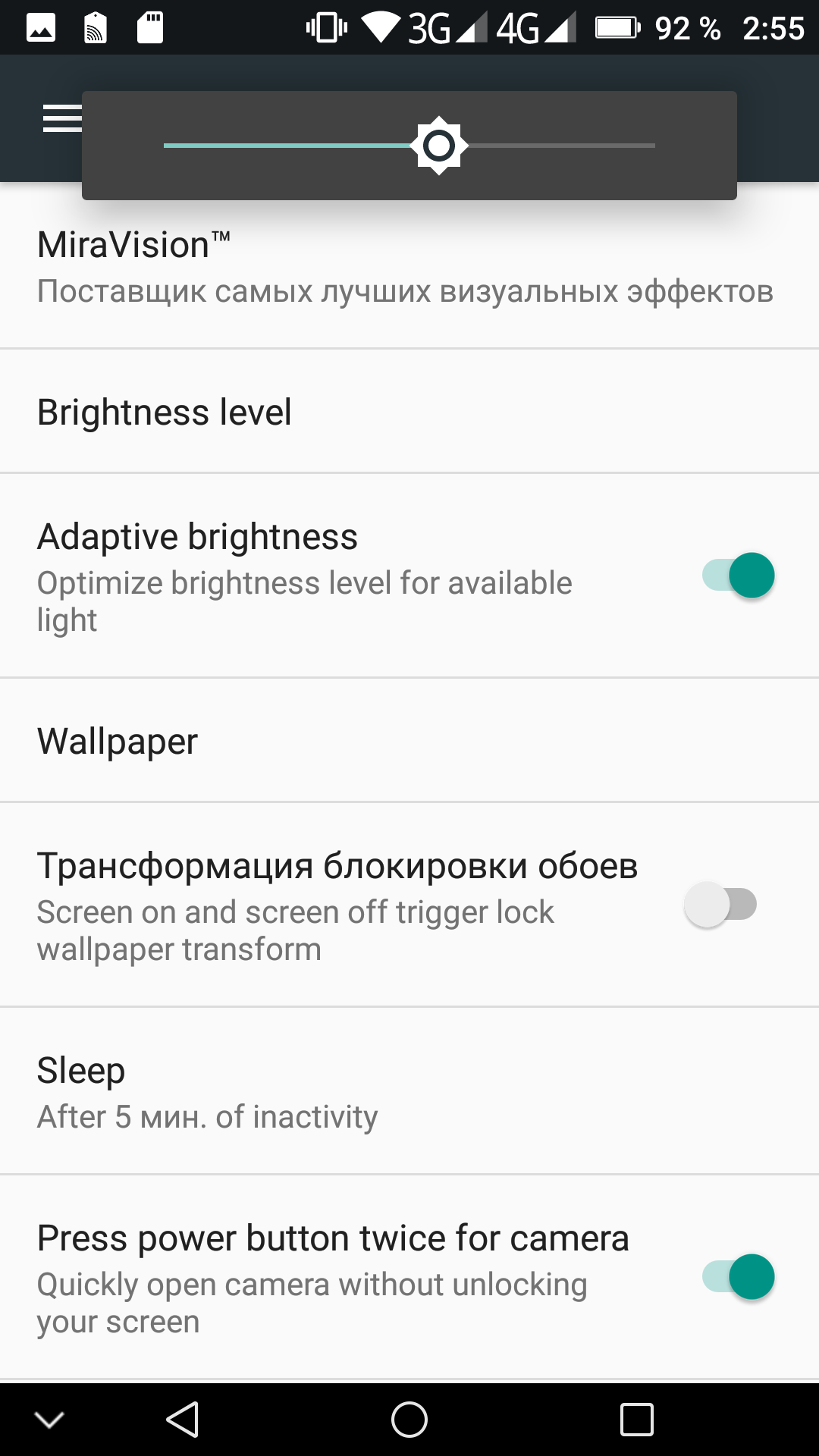This screenshot has width=819, height=1456.
Task: Go back using the navigation bar
Action: pyautogui.click(x=183, y=1420)
